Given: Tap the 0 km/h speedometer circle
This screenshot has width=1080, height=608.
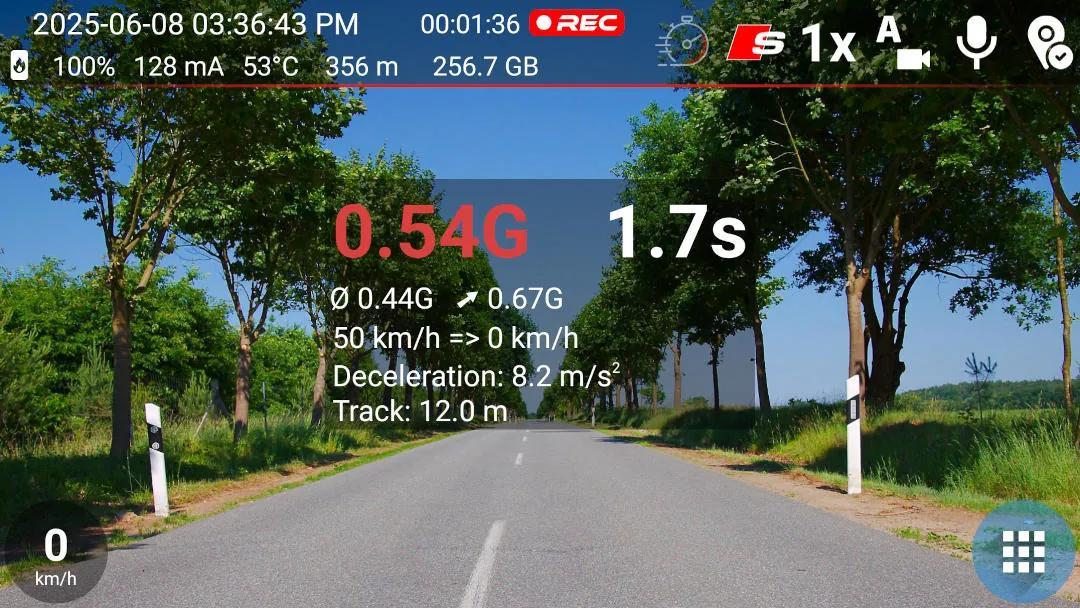Looking at the screenshot, I should tap(56, 552).
